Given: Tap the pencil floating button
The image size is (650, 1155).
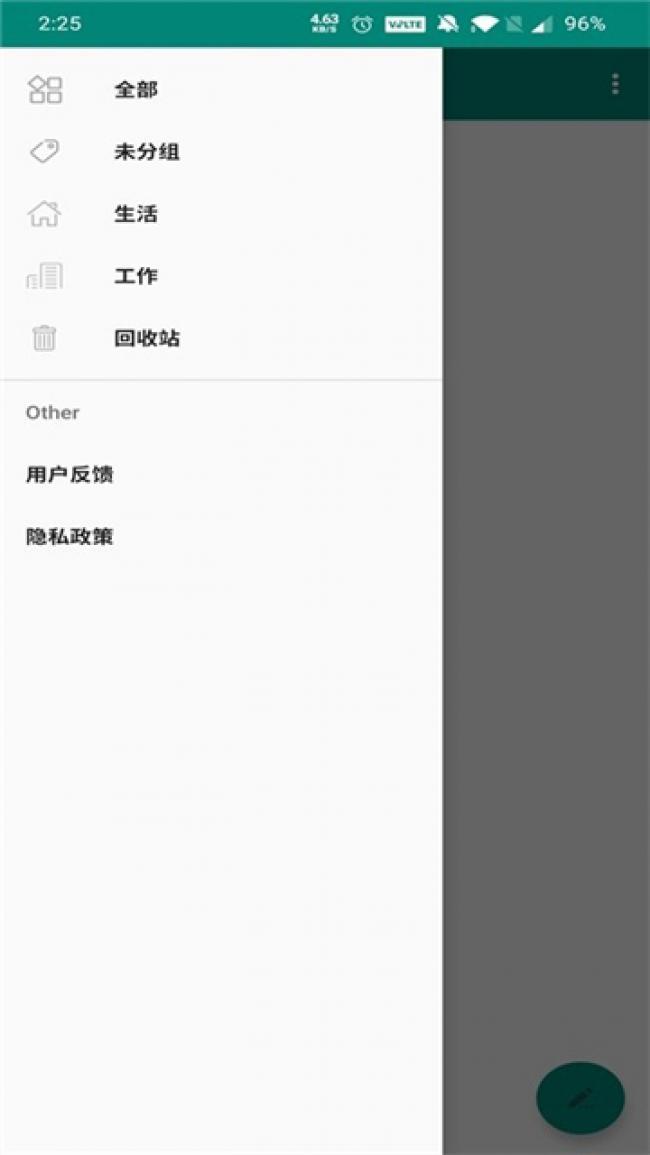Looking at the screenshot, I should coord(580,1098).
